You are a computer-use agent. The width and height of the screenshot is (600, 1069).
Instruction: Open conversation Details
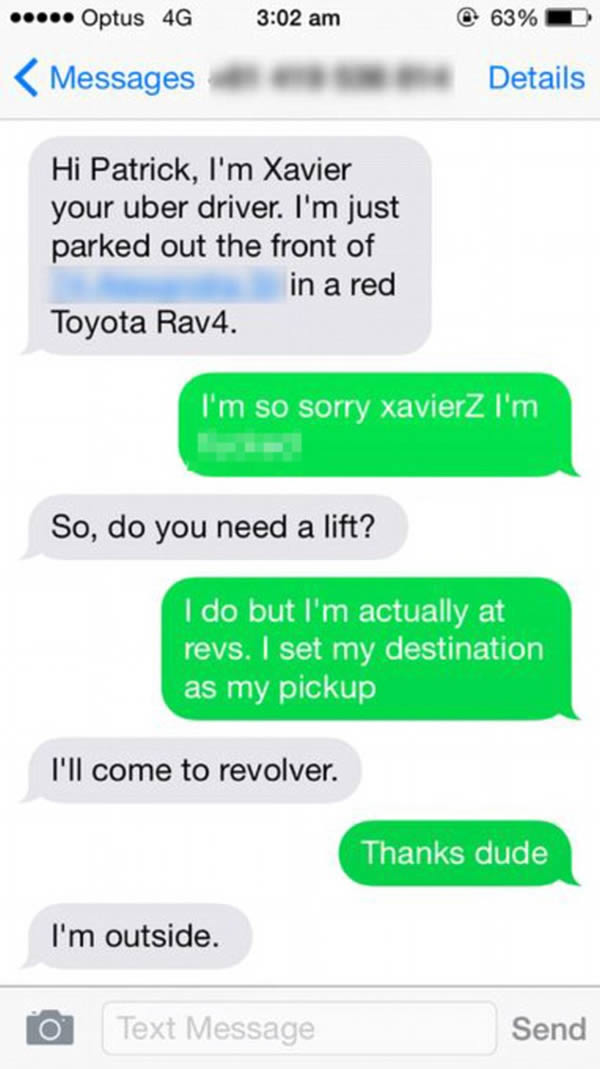click(x=536, y=78)
